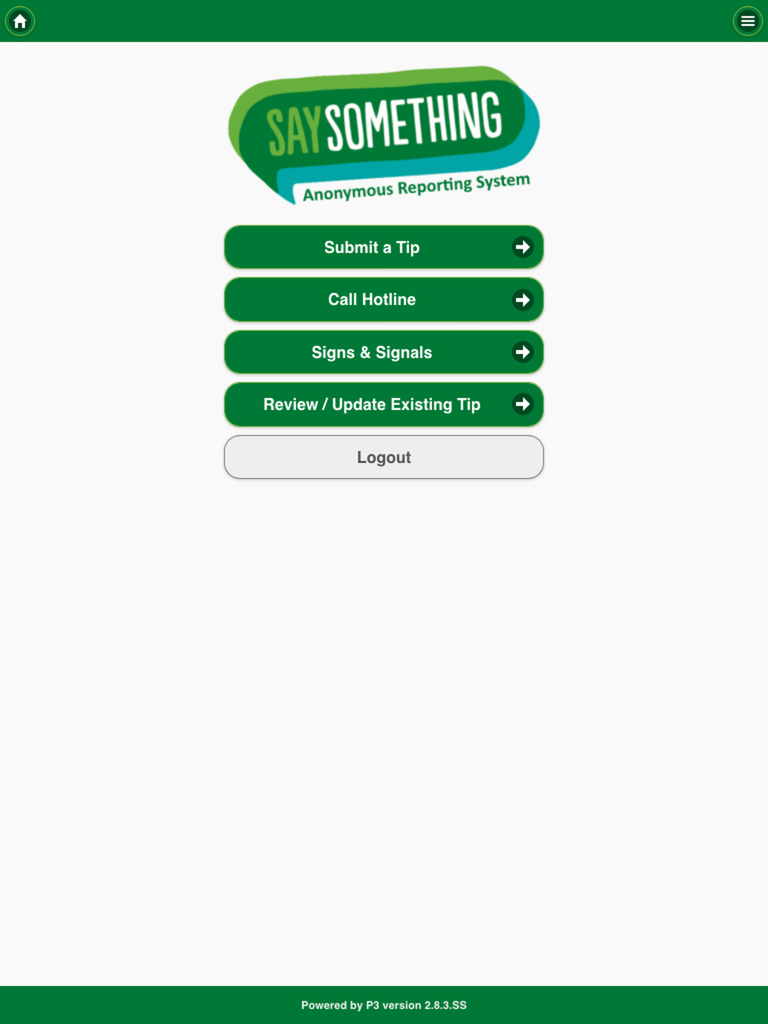768x1024 pixels.
Task: Choose Call Hotline
Action: tap(383, 299)
